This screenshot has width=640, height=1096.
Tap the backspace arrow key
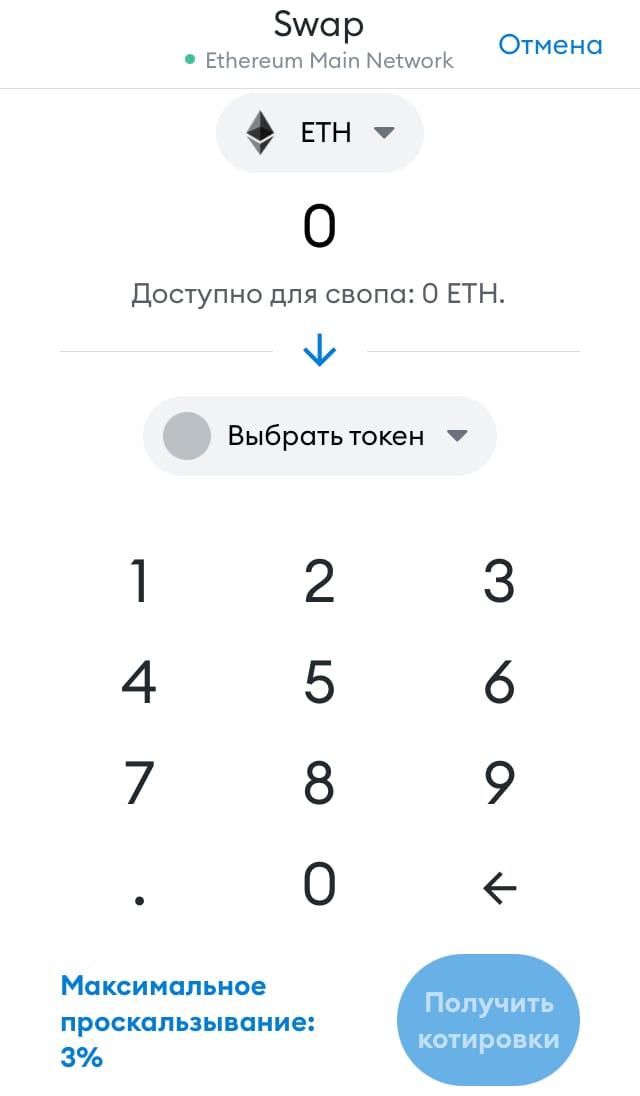click(500, 888)
